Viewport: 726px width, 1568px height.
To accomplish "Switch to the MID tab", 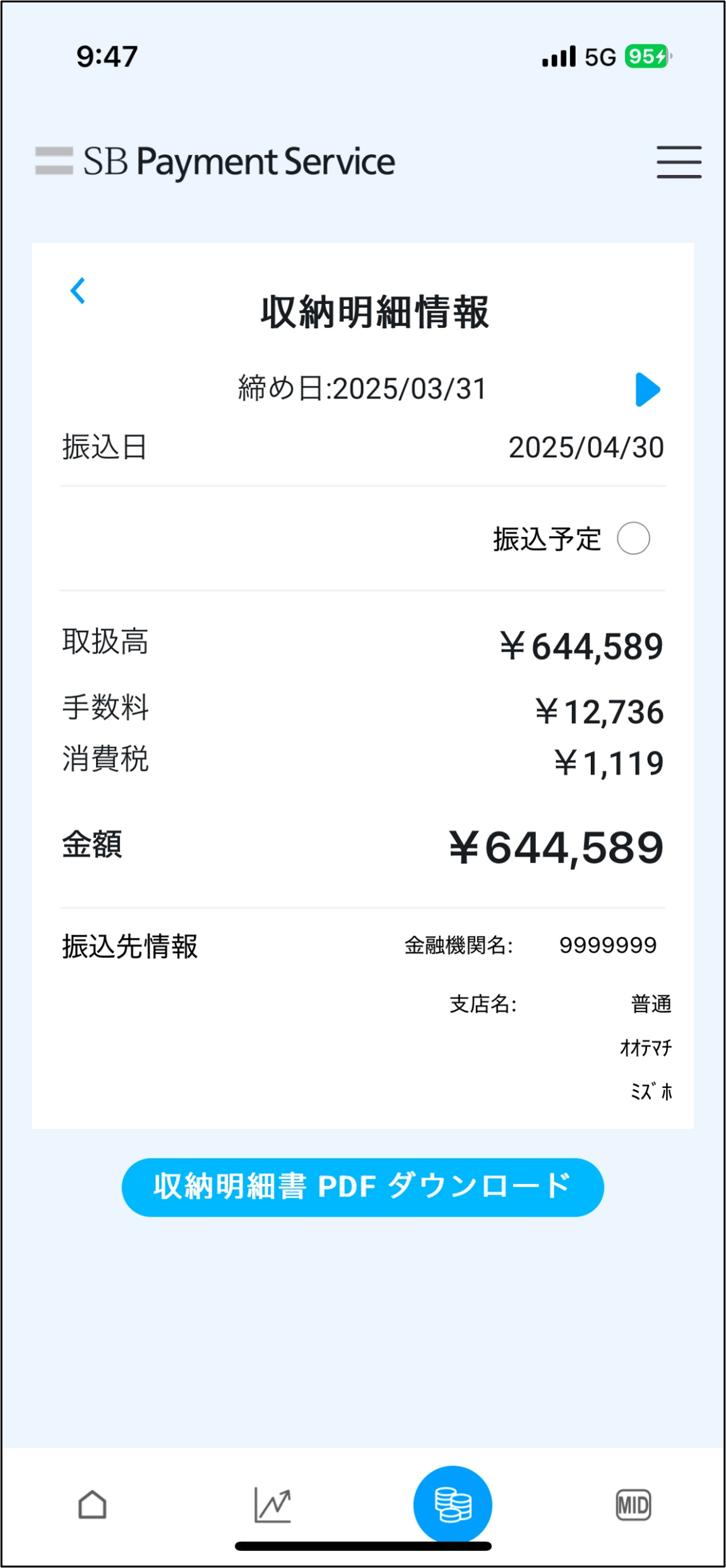I will point(633,1504).
